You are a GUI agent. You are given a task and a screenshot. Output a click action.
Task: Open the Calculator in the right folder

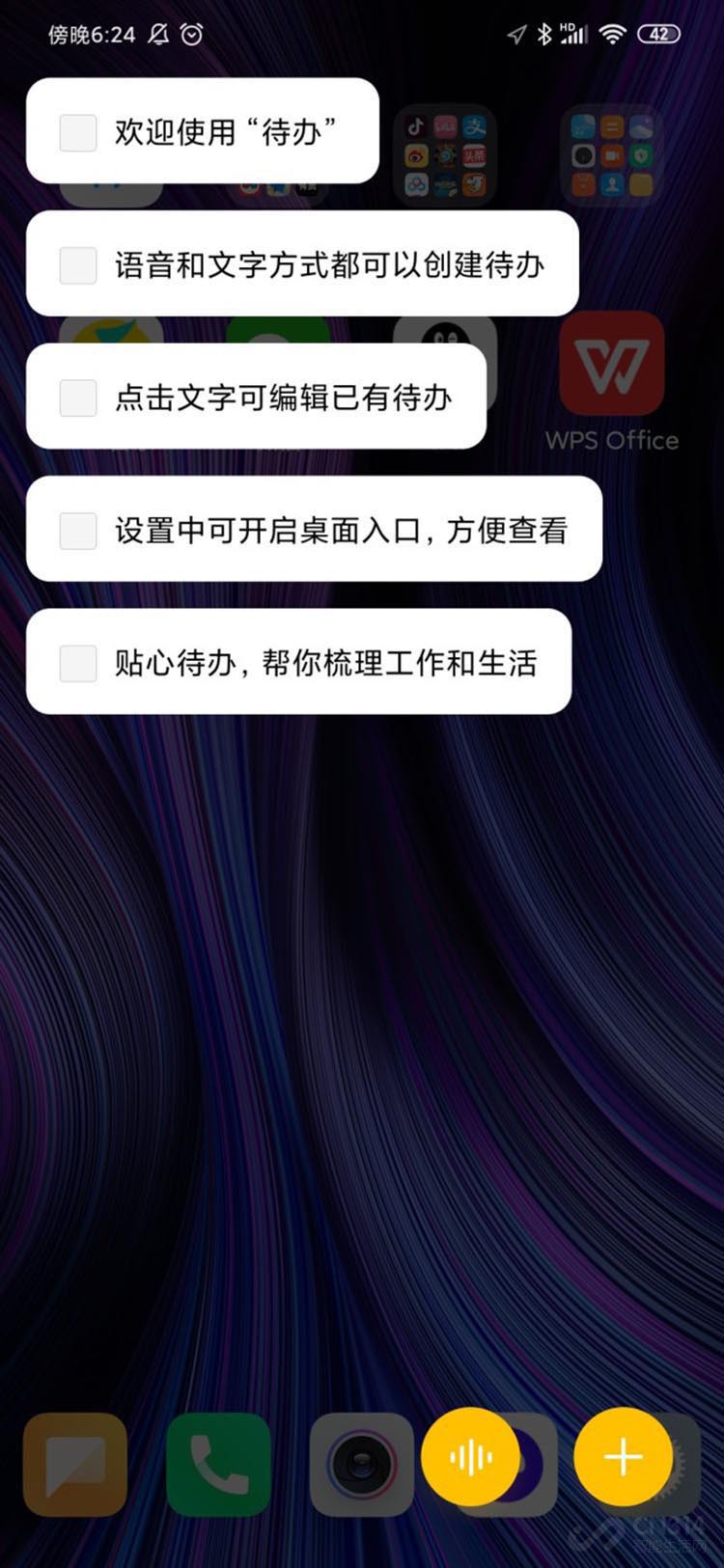pos(611,125)
